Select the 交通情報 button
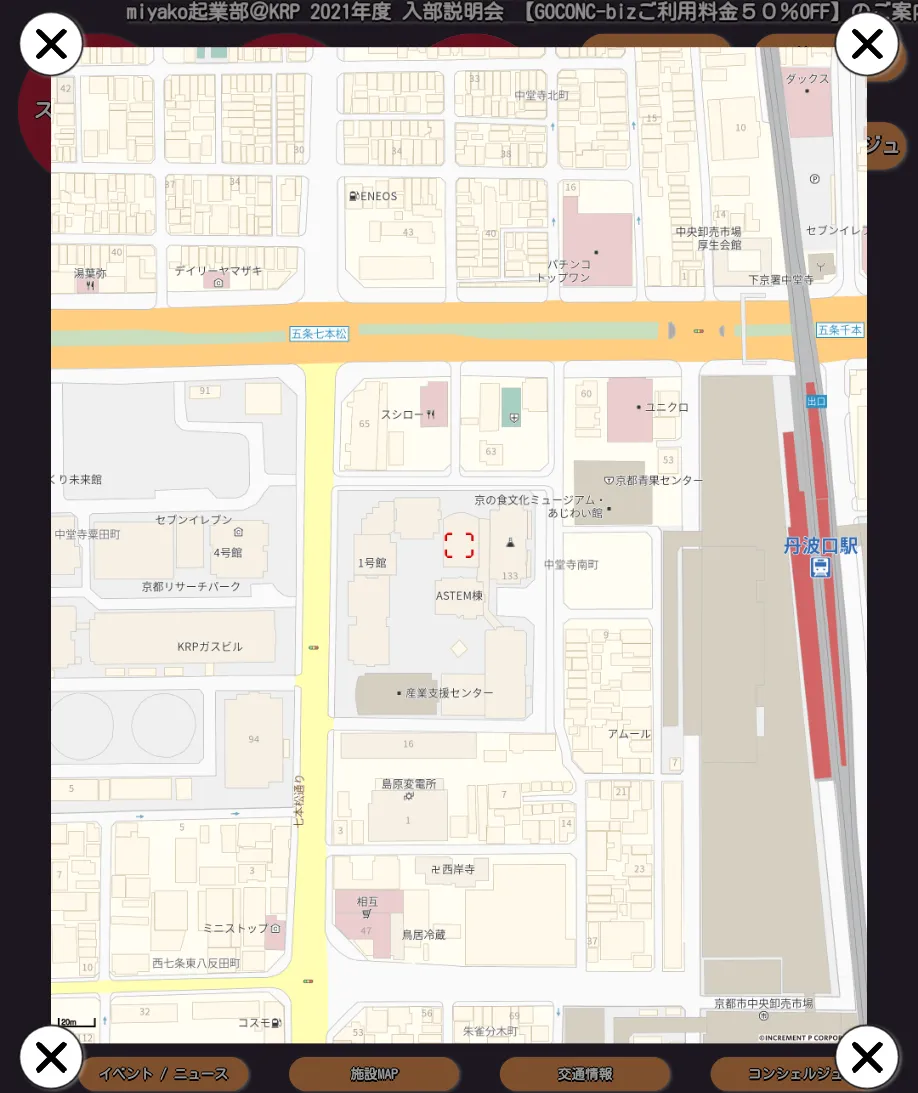This screenshot has height=1093, width=918. (x=585, y=1074)
